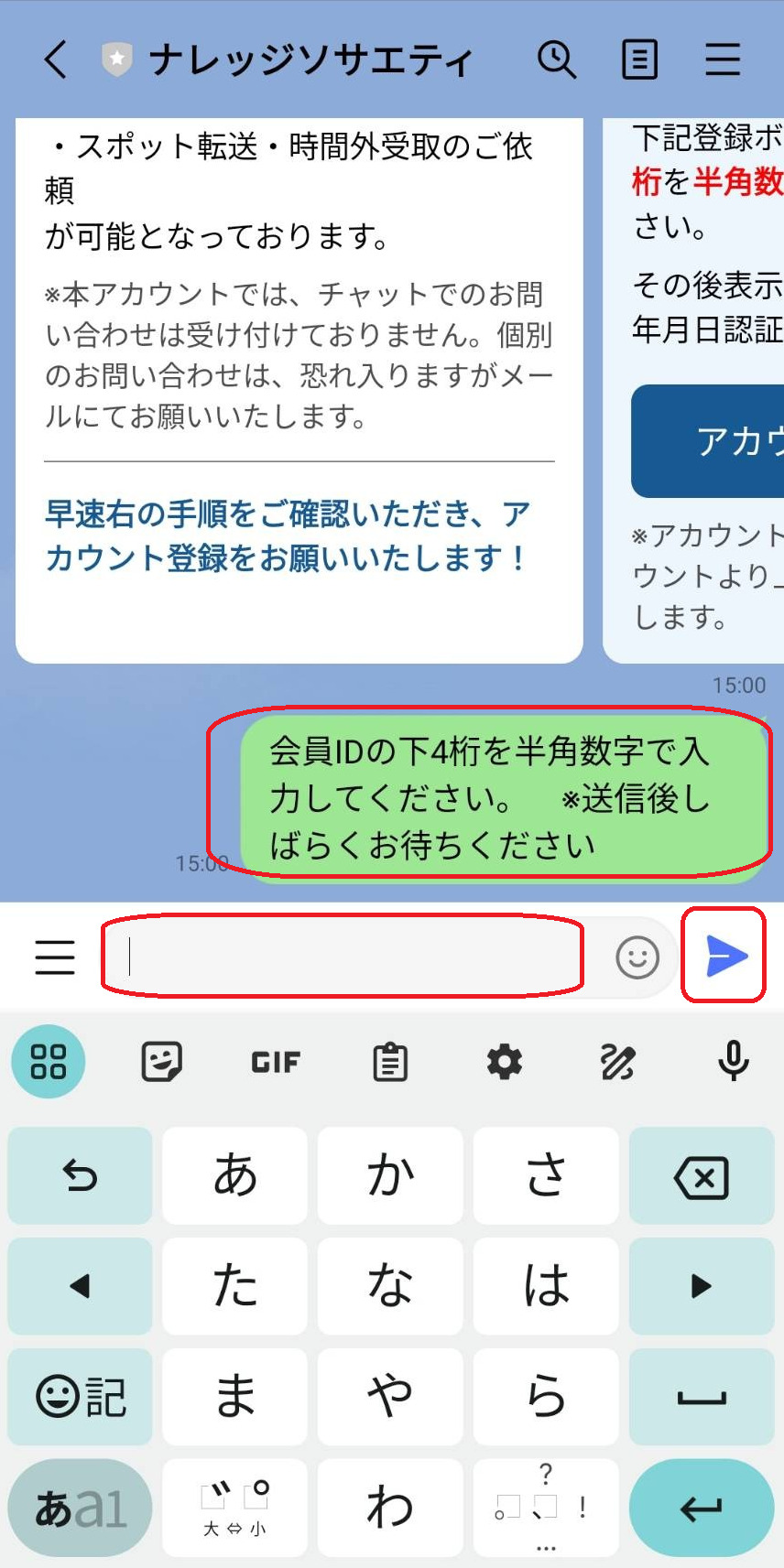Switch input mode with あa1 key
The width and height of the screenshot is (784, 1568).
pyautogui.click(x=80, y=1508)
